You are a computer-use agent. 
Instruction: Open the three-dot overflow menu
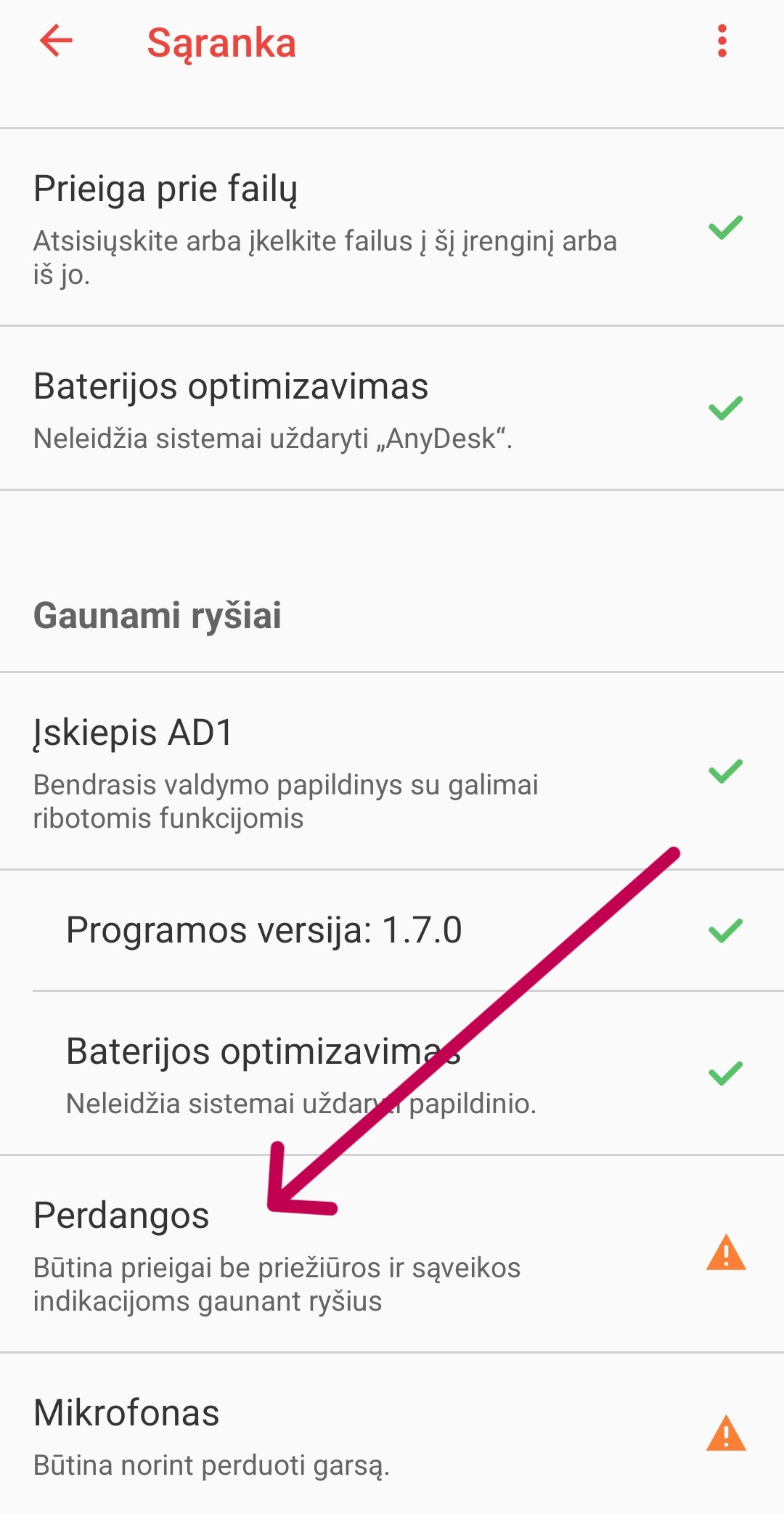pyautogui.click(x=722, y=41)
